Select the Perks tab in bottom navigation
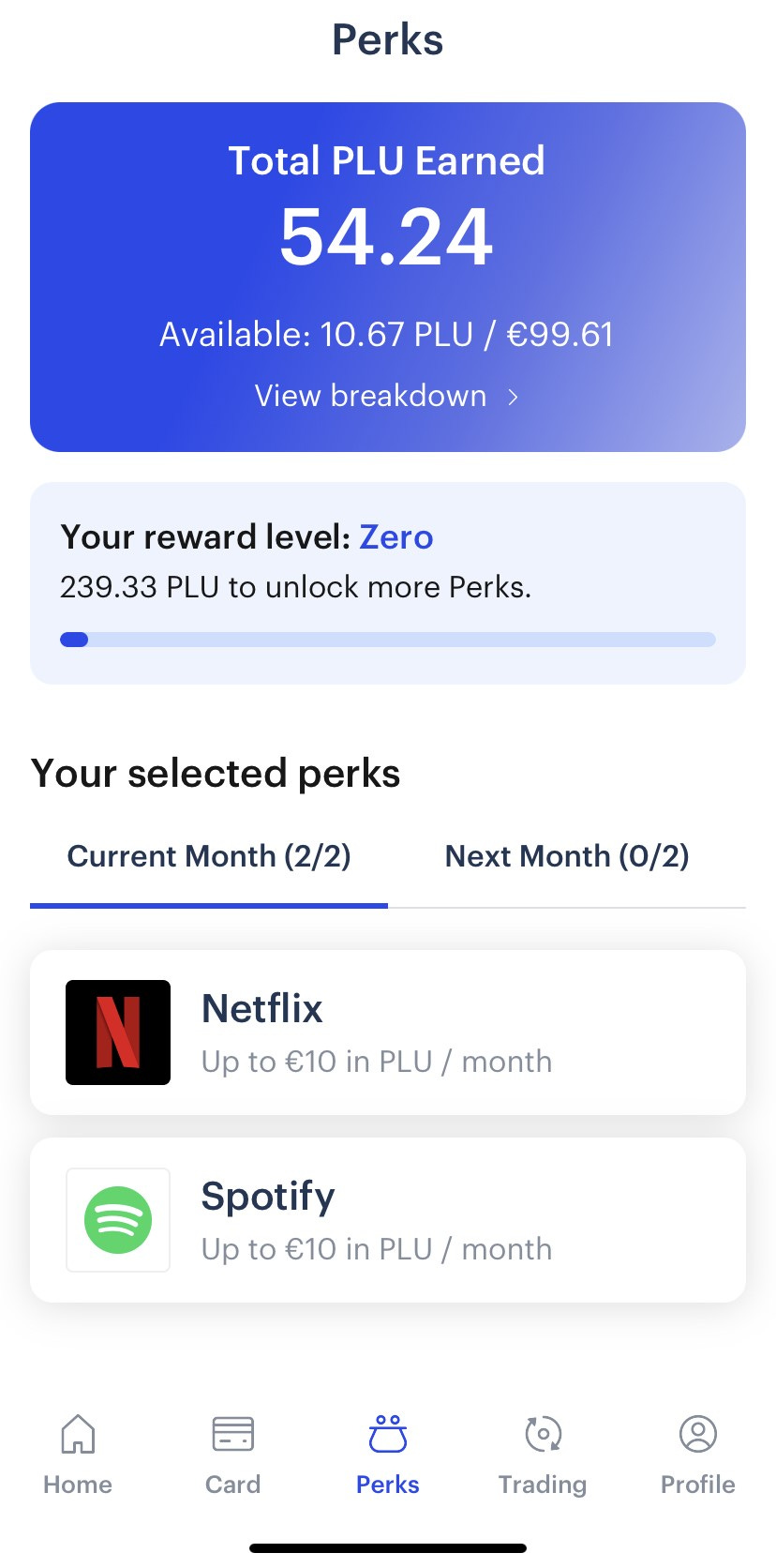The width and height of the screenshot is (776, 1568). click(x=388, y=1455)
